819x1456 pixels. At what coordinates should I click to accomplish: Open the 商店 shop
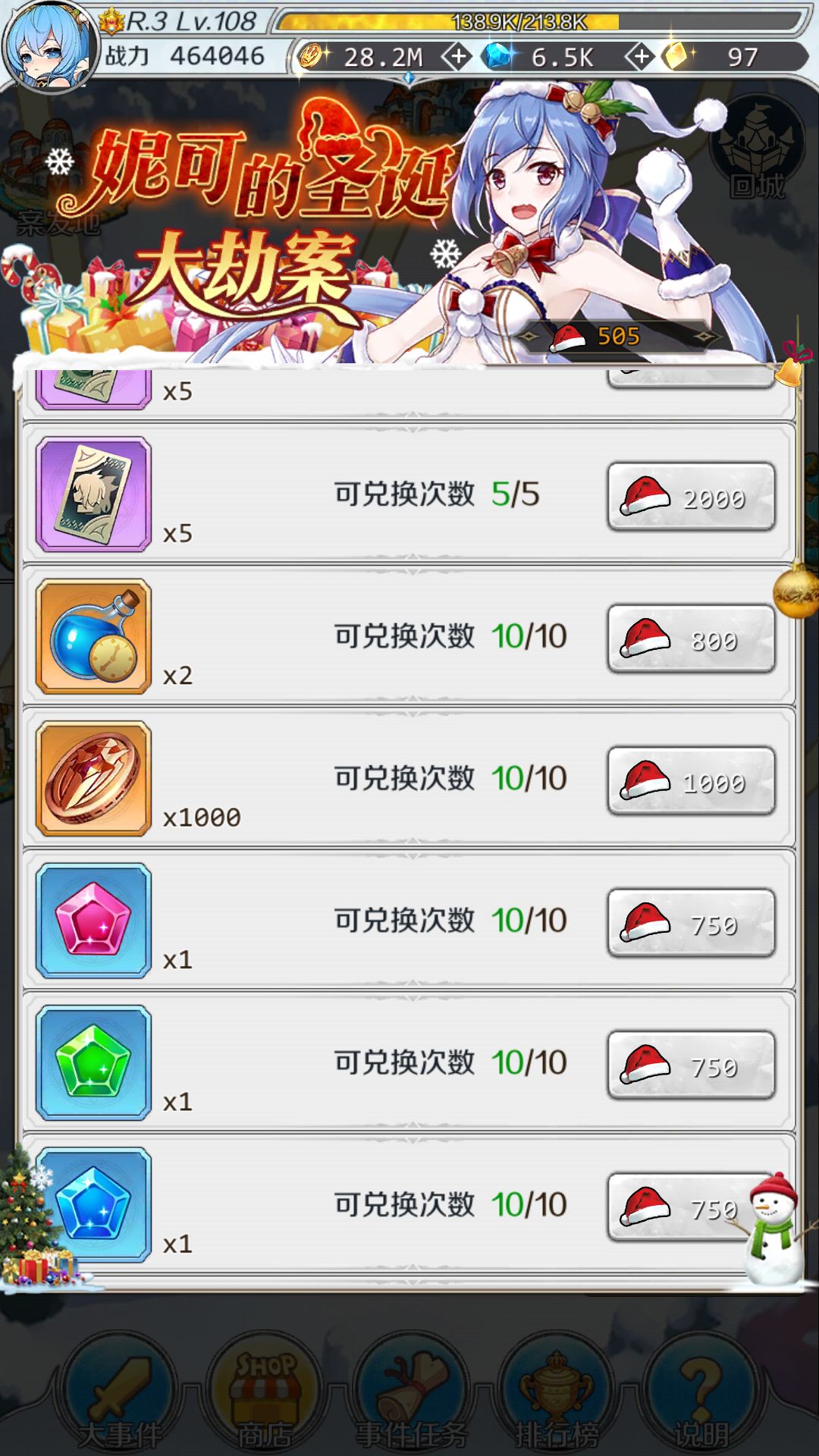(265, 1403)
